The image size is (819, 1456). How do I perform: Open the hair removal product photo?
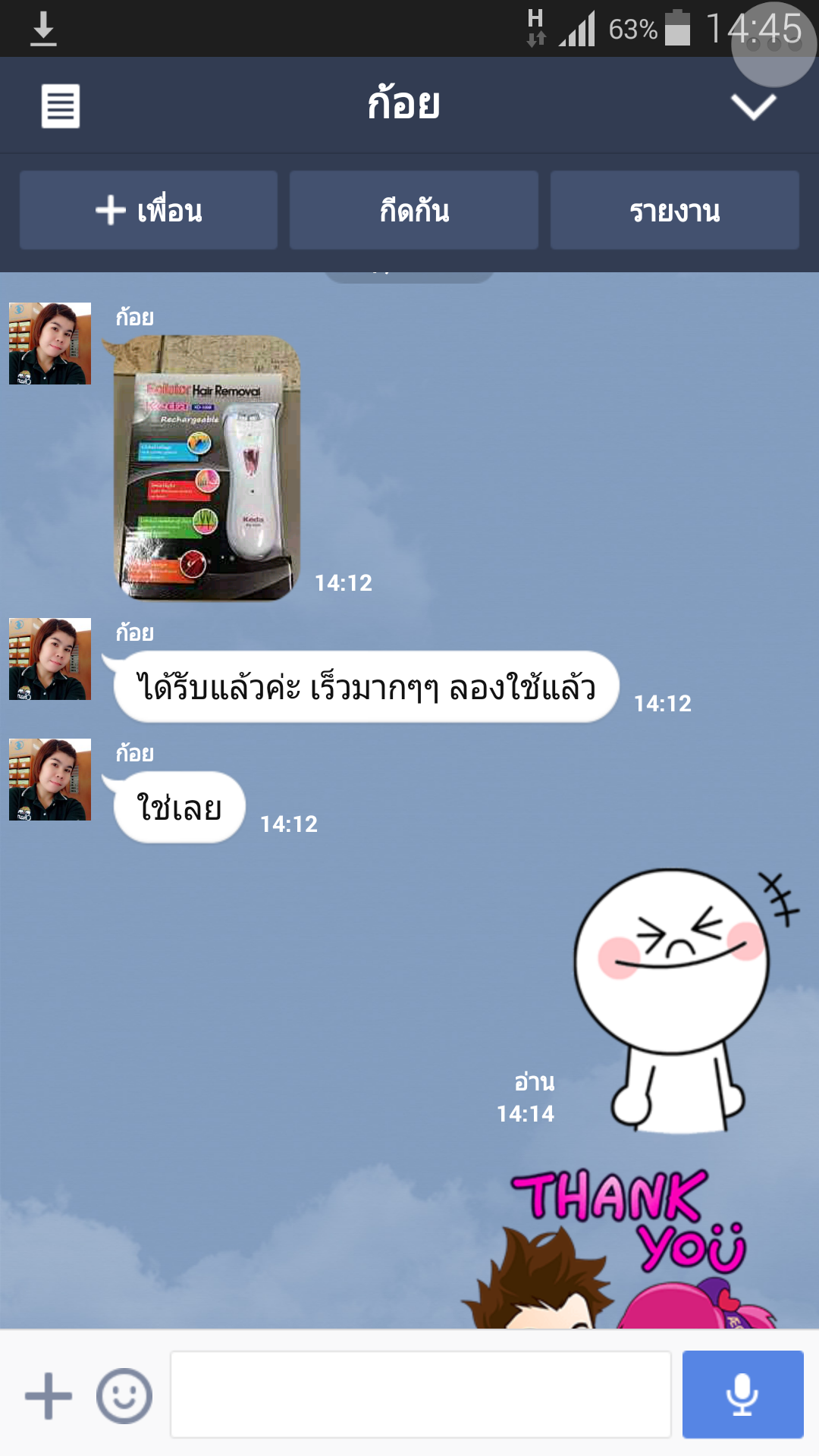point(206,468)
